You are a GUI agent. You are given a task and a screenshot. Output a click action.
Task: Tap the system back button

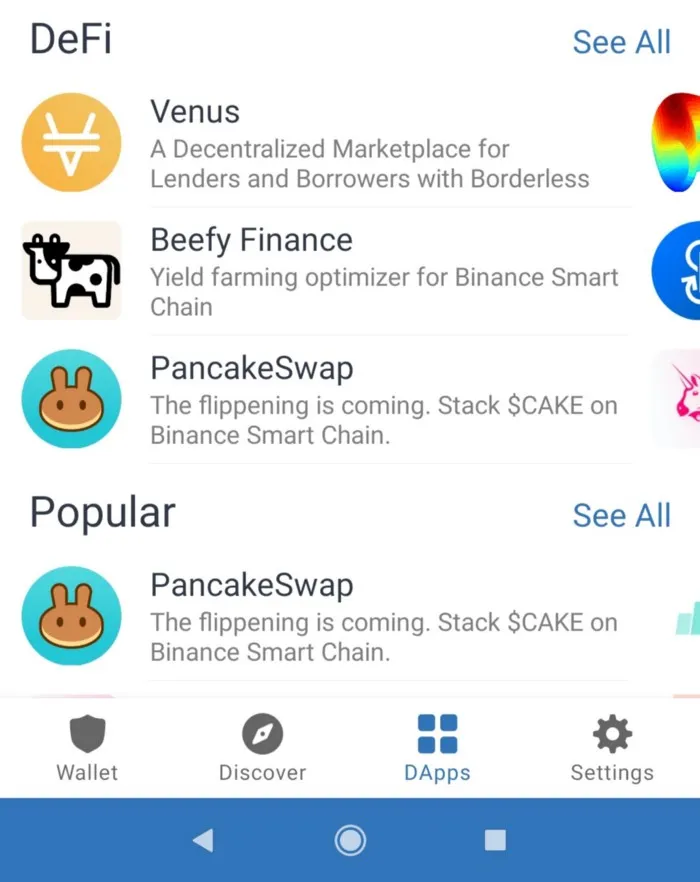coord(203,840)
